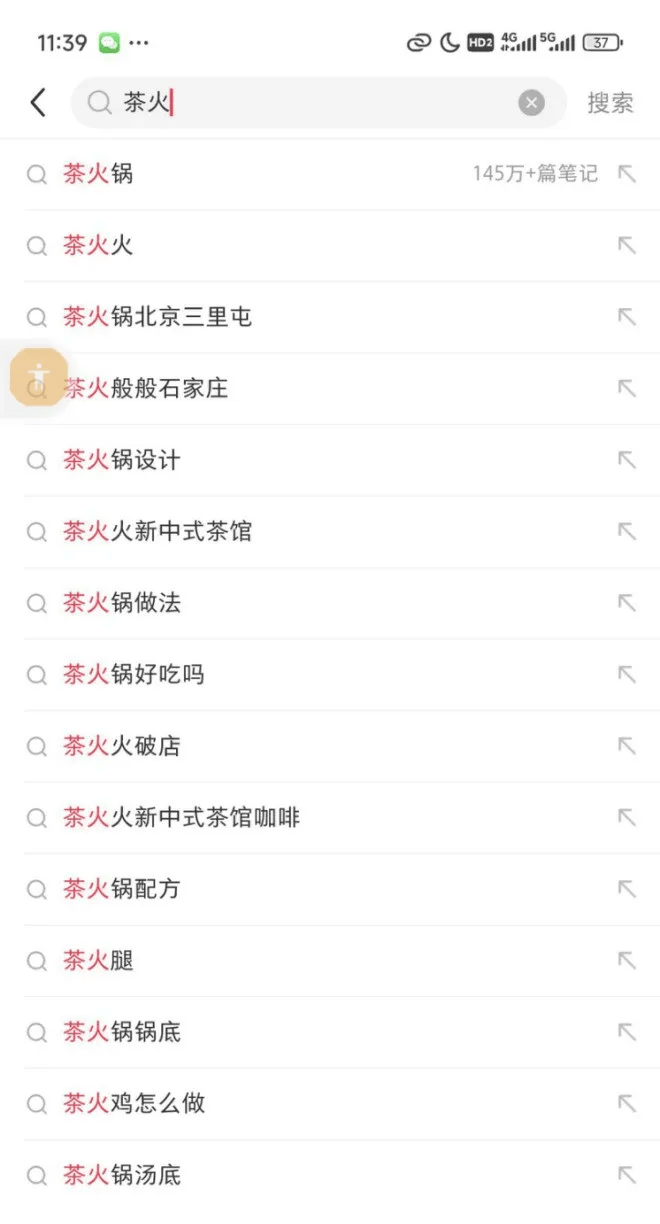Fill search with 茶火锅汤底 via its arrow
660x1224 pixels.
point(627,1175)
